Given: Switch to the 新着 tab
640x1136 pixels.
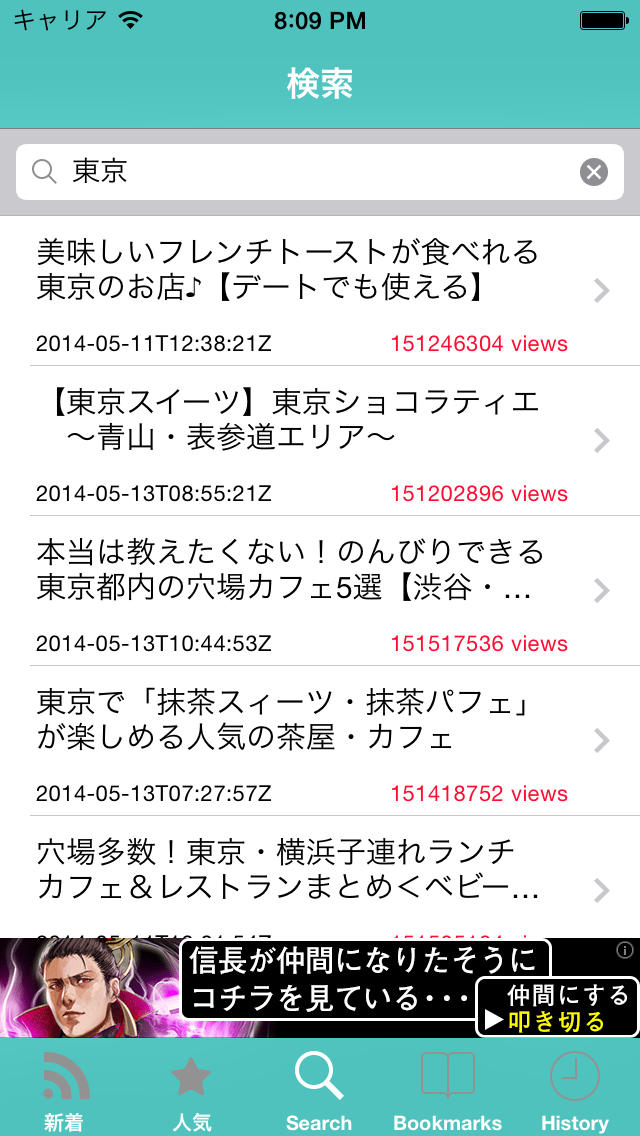Looking at the screenshot, I should [64, 1090].
